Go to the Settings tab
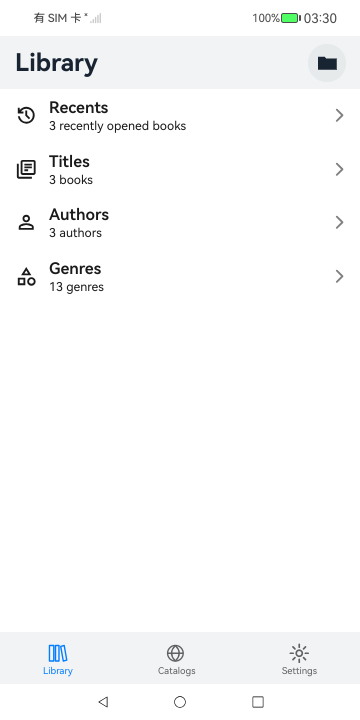 [x=299, y=659]
